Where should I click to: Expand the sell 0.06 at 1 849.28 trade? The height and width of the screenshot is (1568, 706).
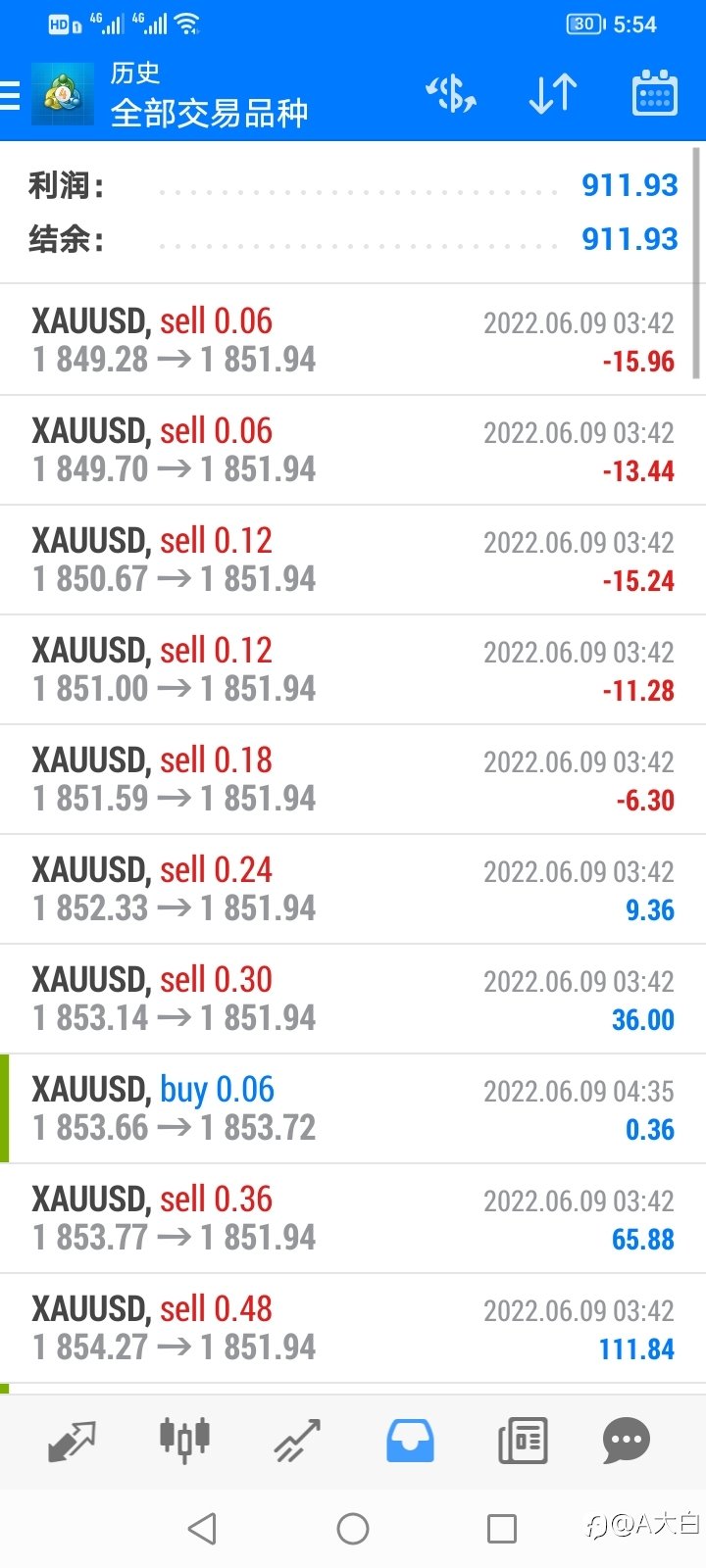[x=353, y=340]
